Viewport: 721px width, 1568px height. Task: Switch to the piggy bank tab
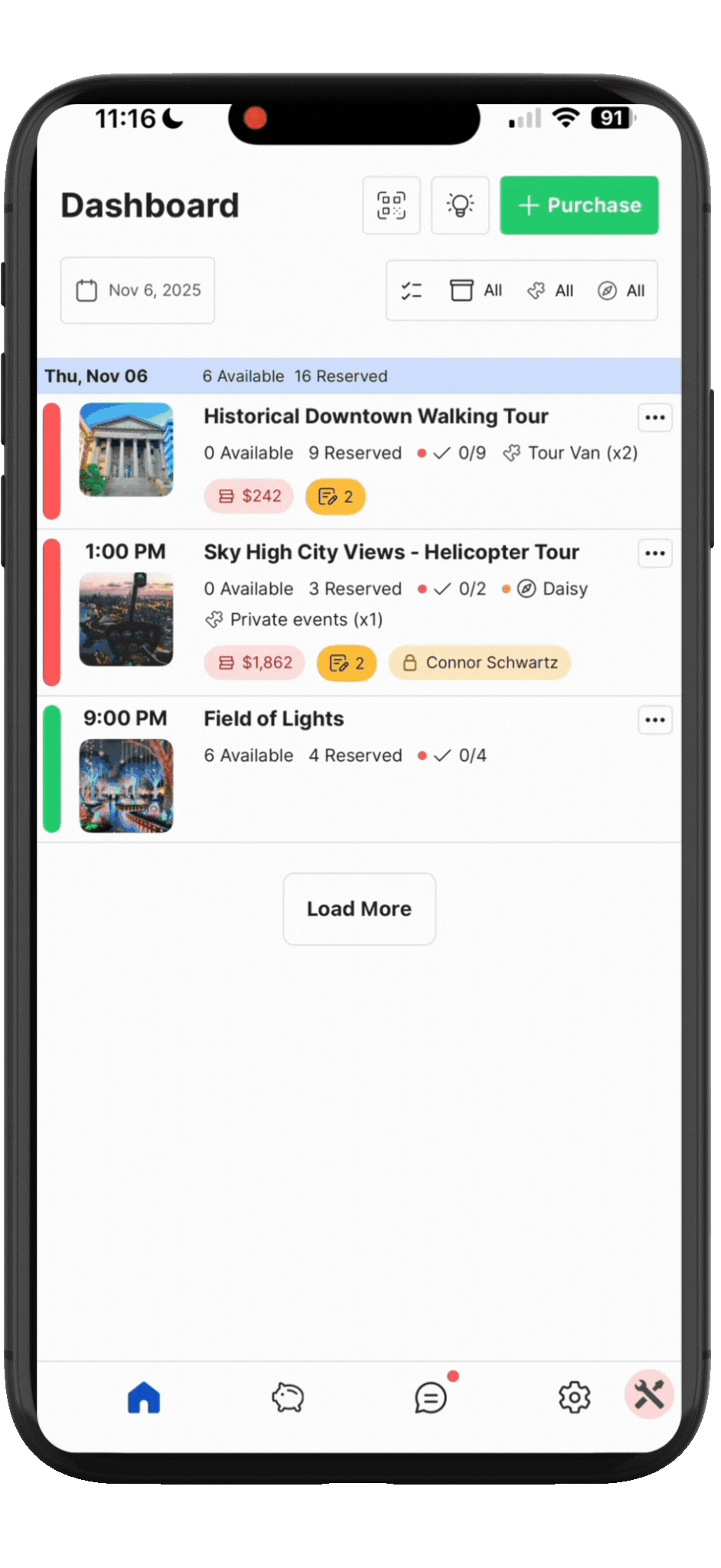pos(288,1397)
